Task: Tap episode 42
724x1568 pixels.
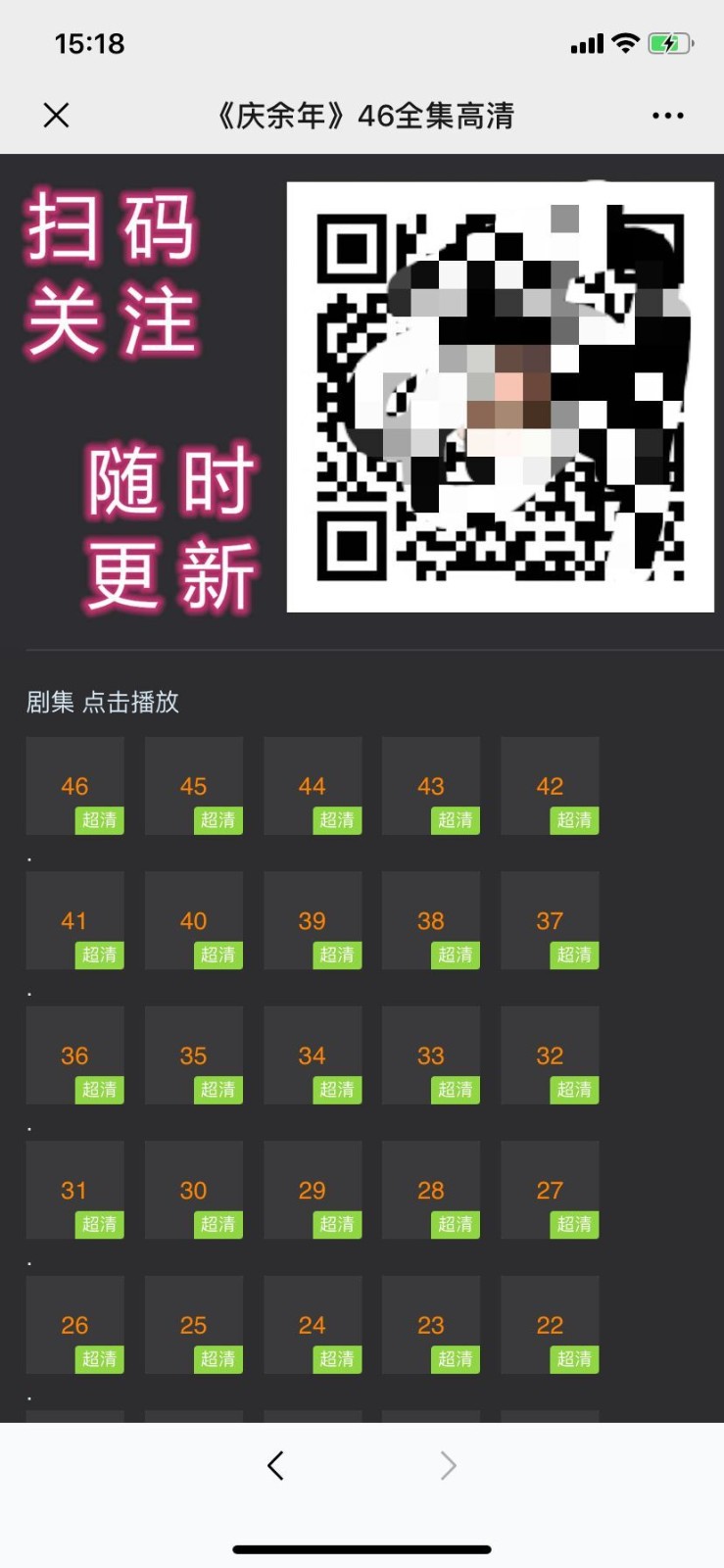Action: (x=550, y=786)
